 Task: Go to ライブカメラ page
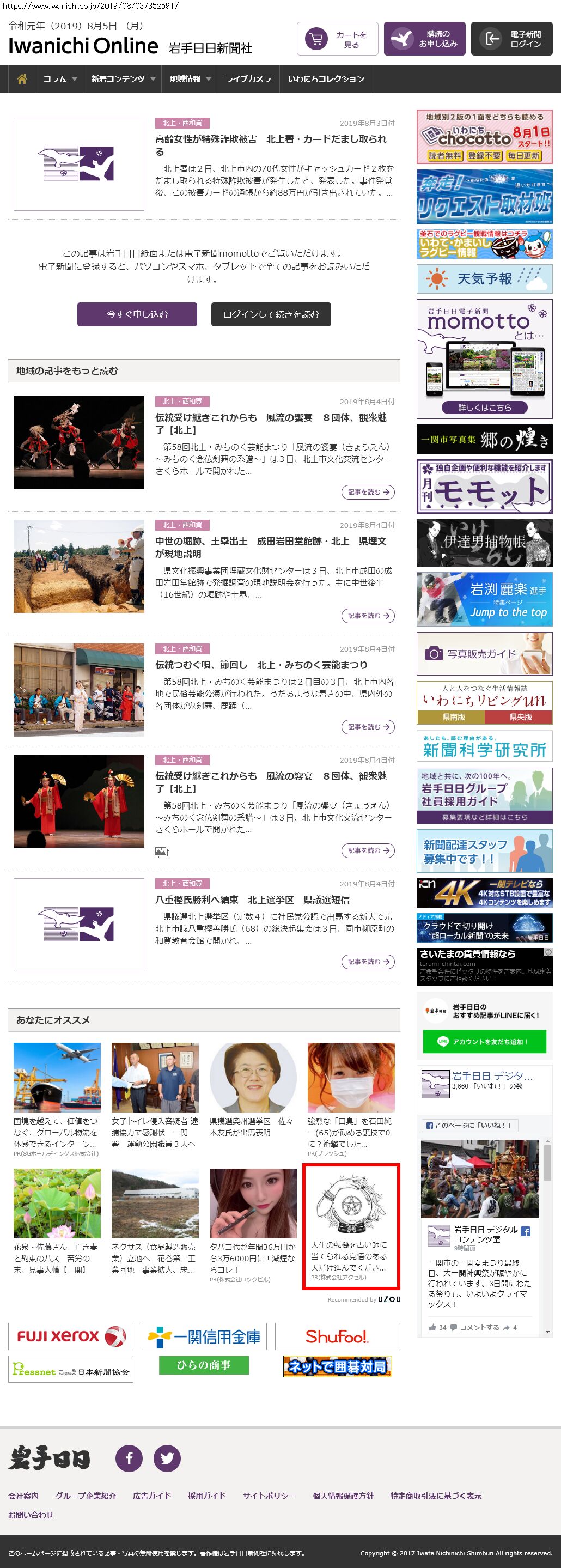[248, 79]
